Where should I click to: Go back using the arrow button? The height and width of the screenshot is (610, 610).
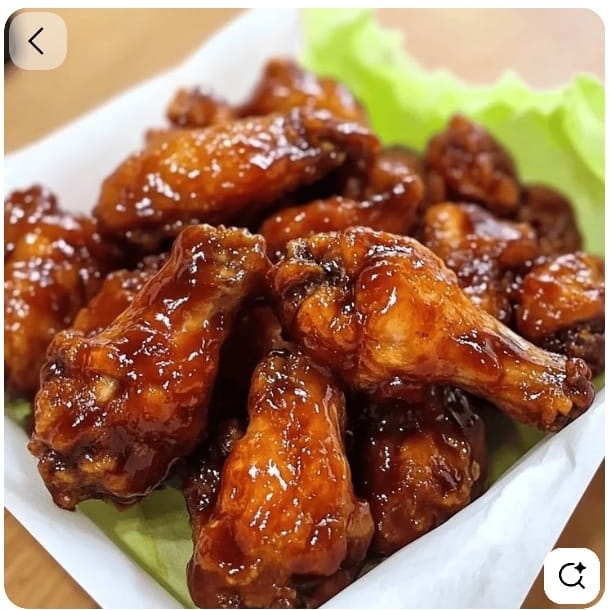tap(37, 41)
